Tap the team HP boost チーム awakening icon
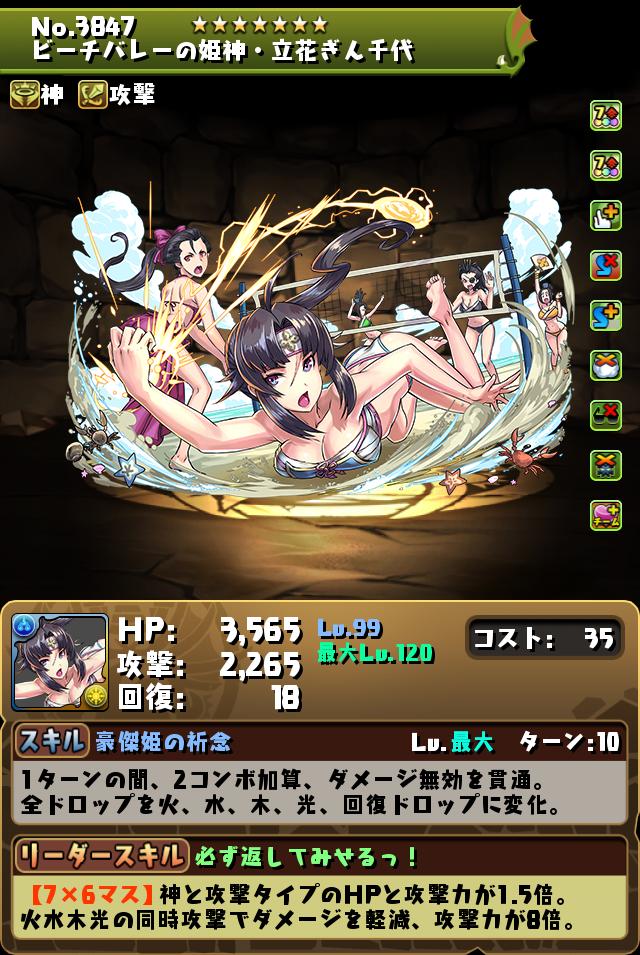640x955 pixels. coord(605,514)
